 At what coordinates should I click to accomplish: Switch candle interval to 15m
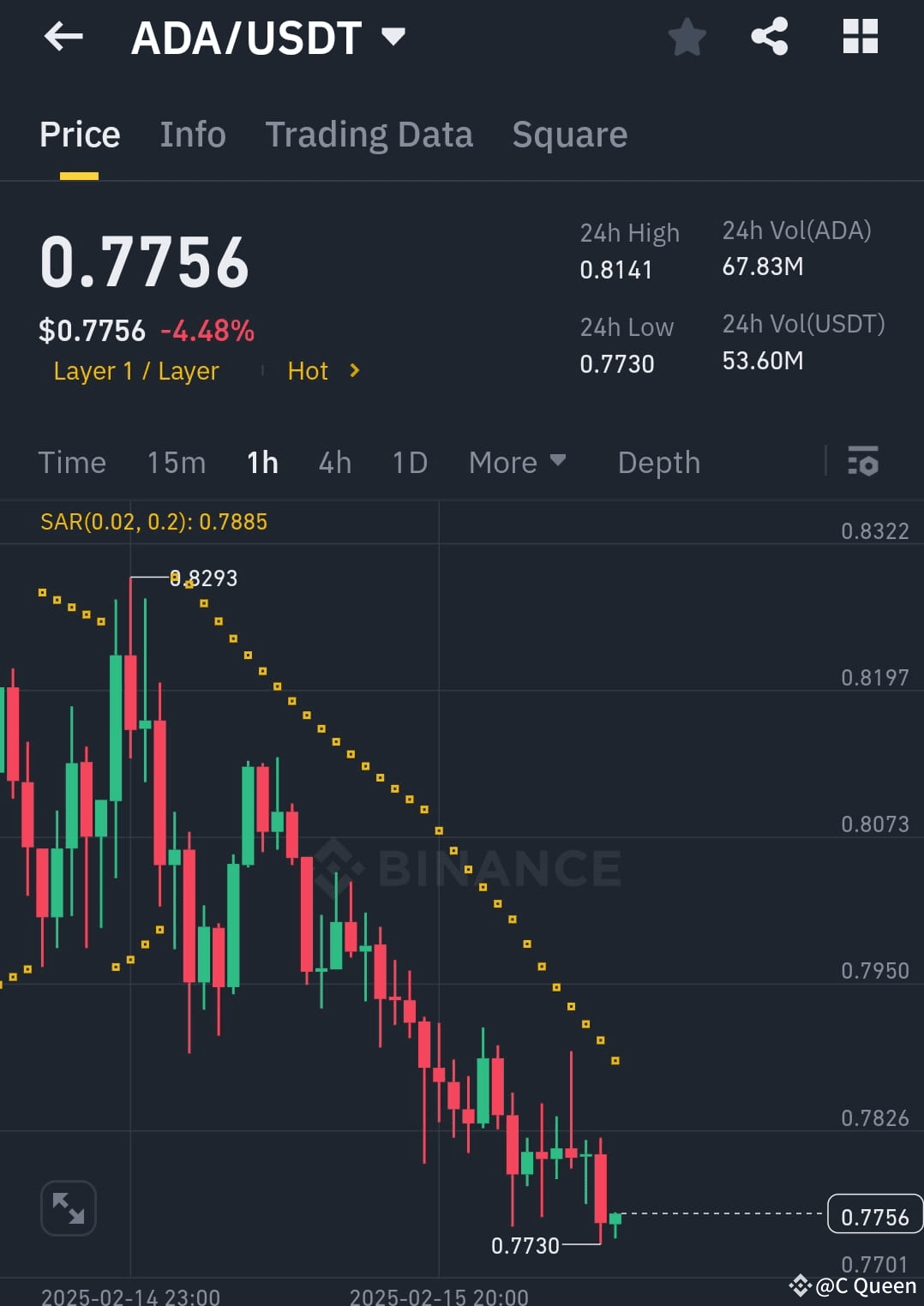(x=176, y=462)
